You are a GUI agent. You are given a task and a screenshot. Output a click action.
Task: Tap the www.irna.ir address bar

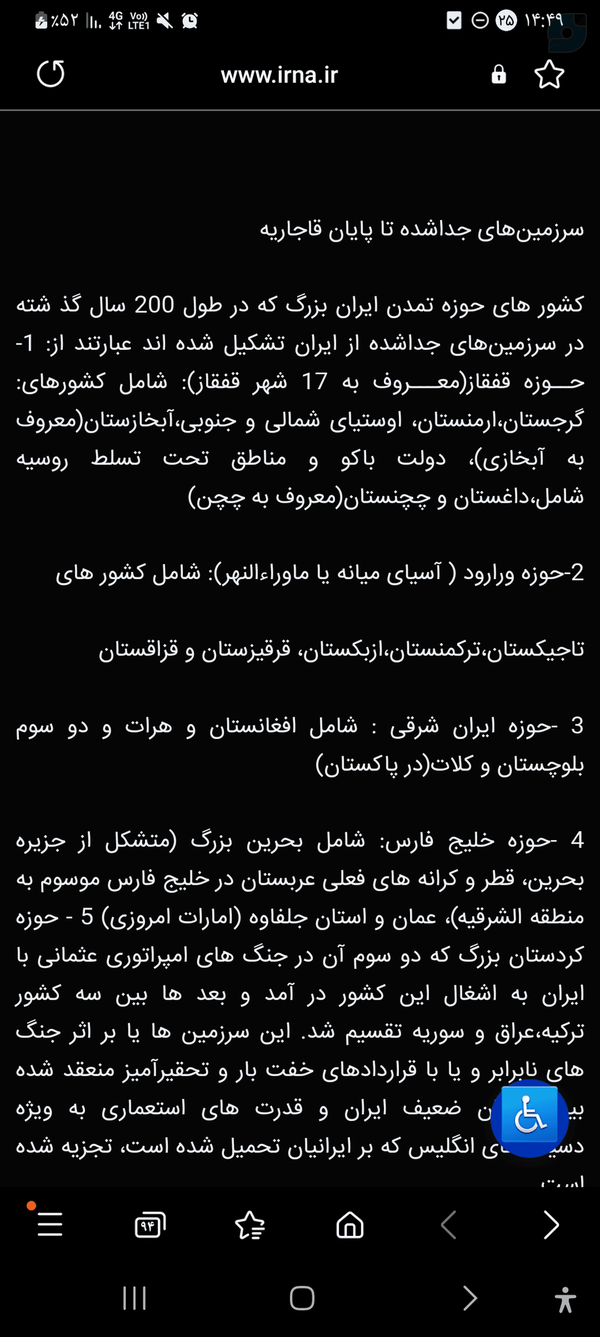click(x=279, y=75)
